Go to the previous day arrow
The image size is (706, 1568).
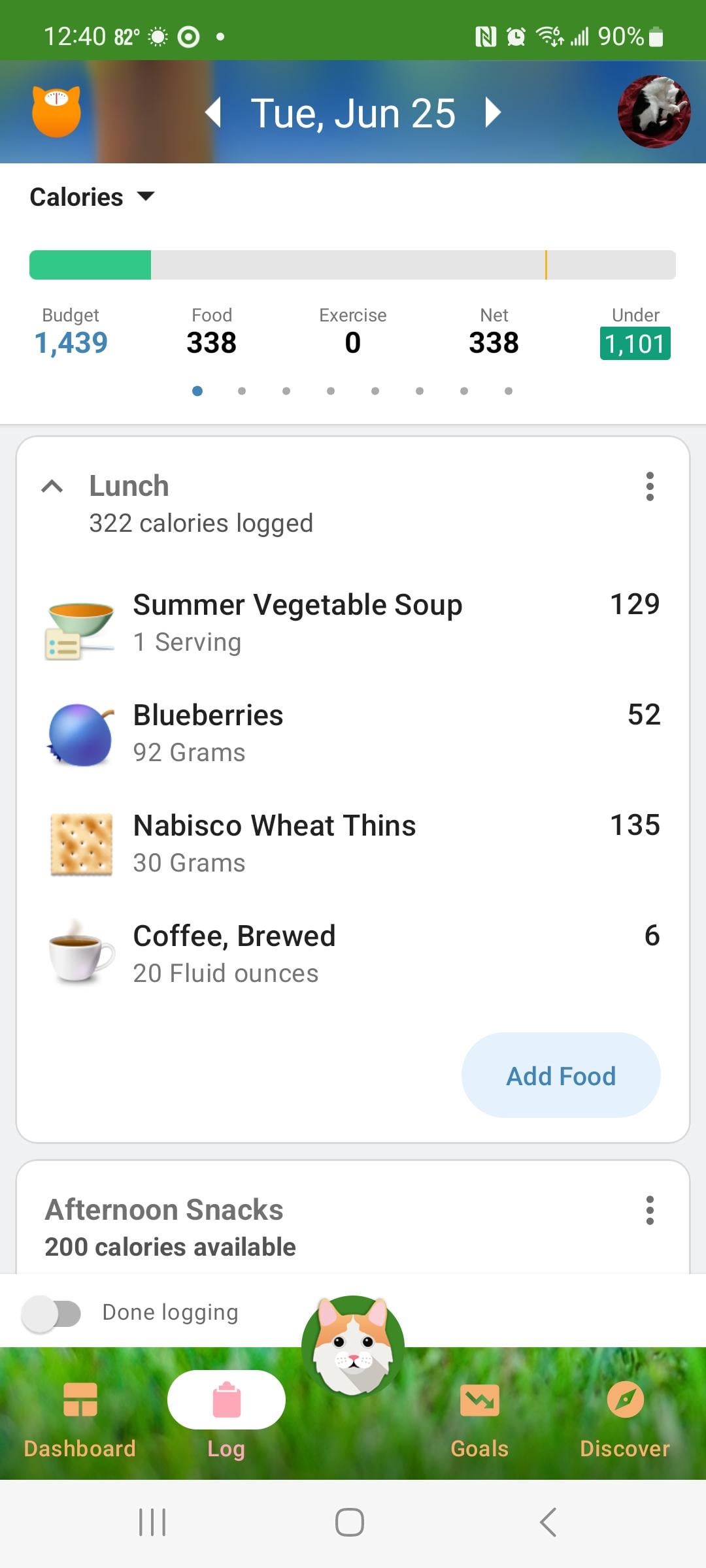(x=213, y=112)
